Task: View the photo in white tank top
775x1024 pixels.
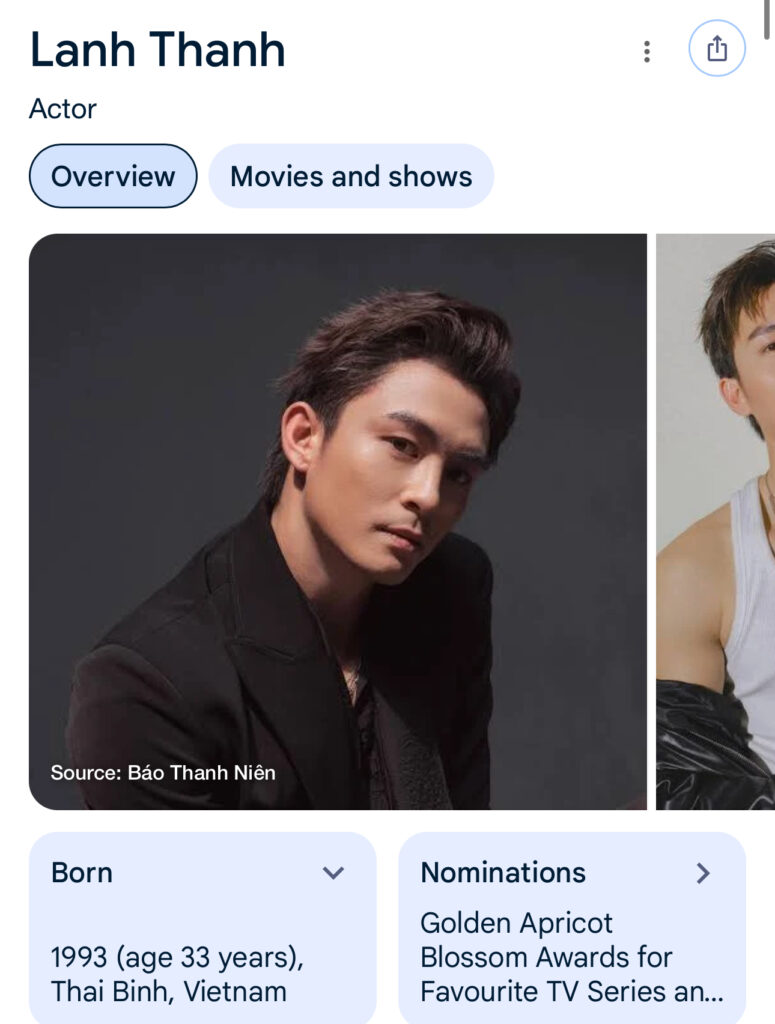Action: click(716, 521)
